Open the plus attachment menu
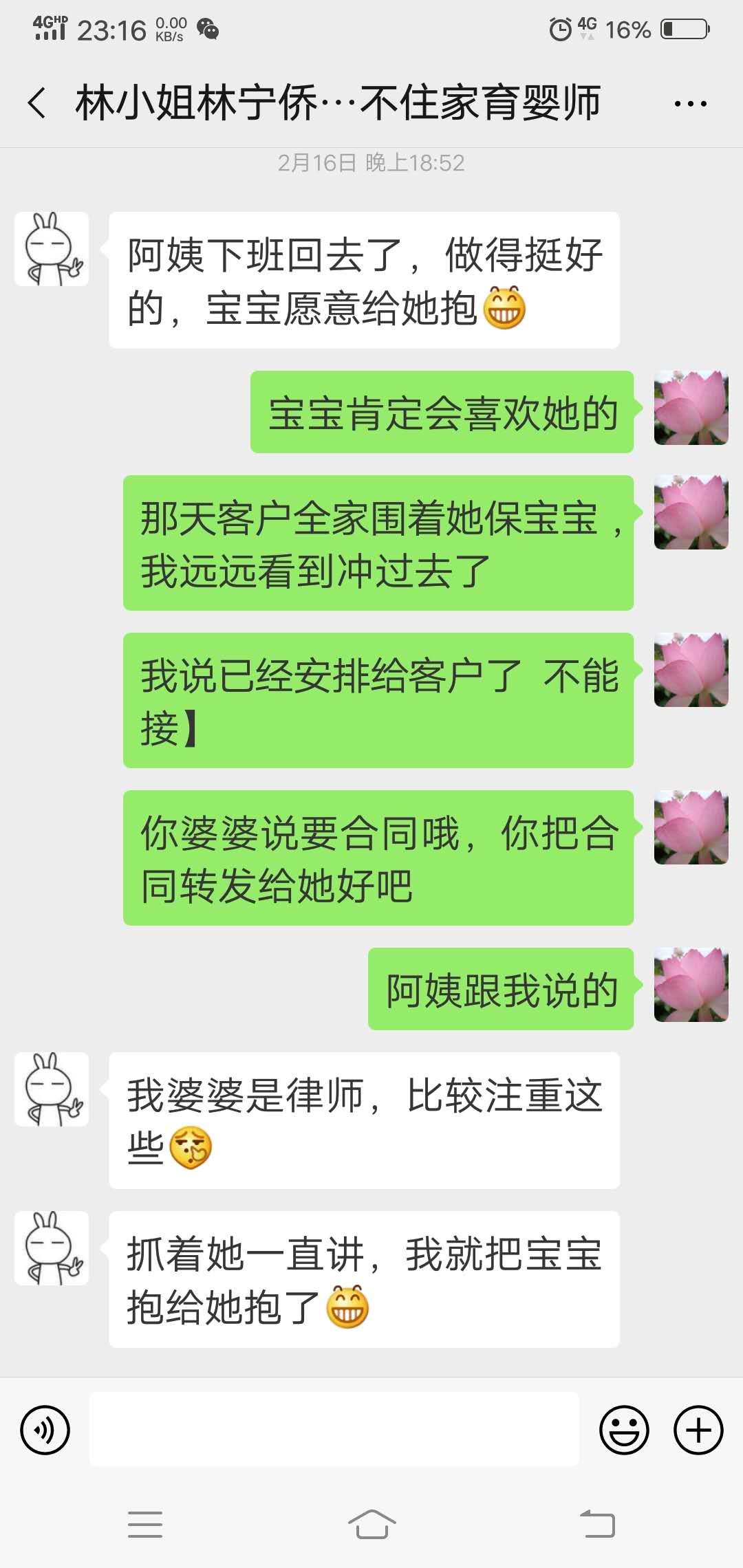The height and width of the screenshot is (1568, 743). coord(698,1430)
